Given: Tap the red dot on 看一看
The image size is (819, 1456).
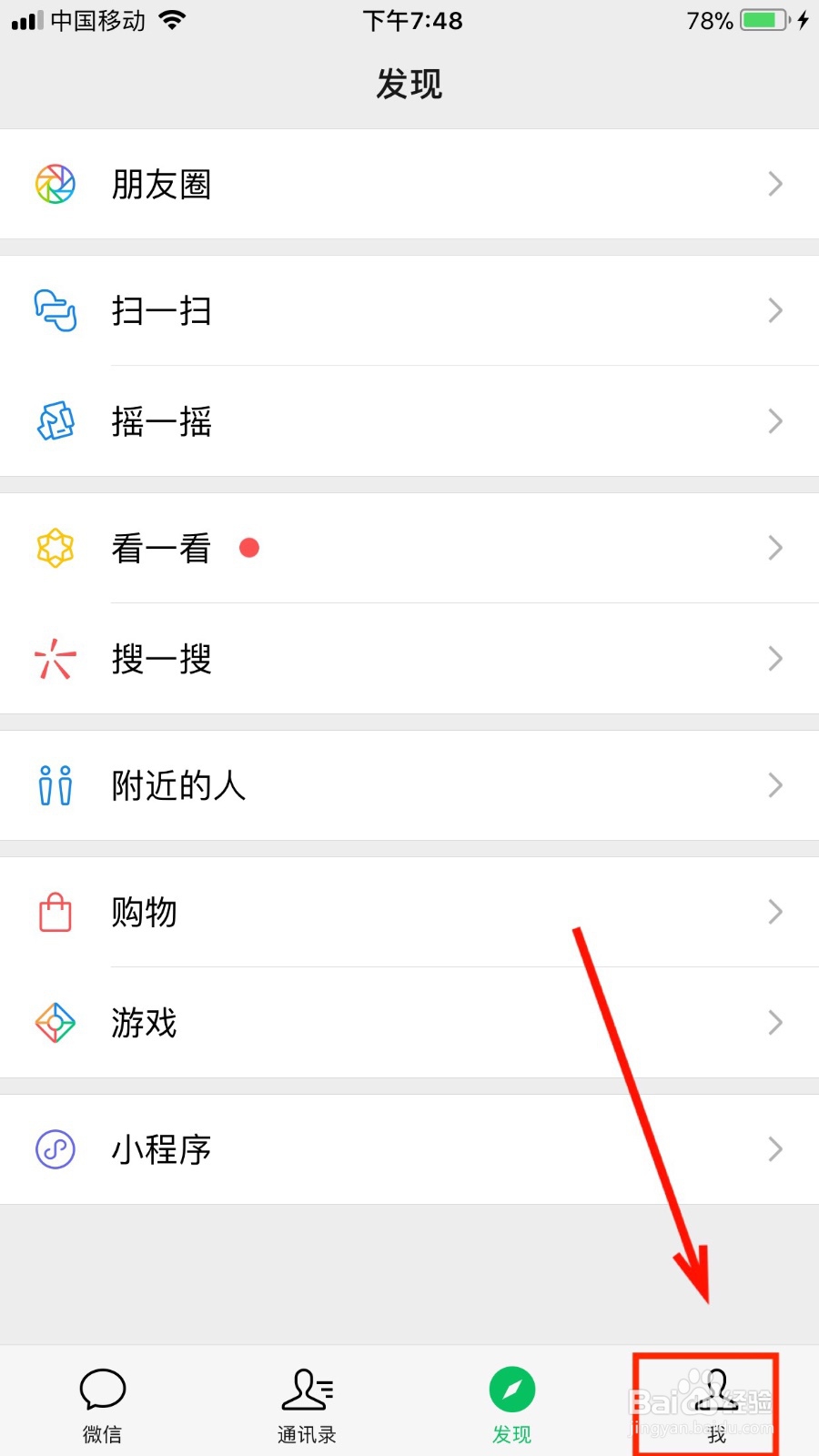Looking at the screenshot, I should click(250, 548).
